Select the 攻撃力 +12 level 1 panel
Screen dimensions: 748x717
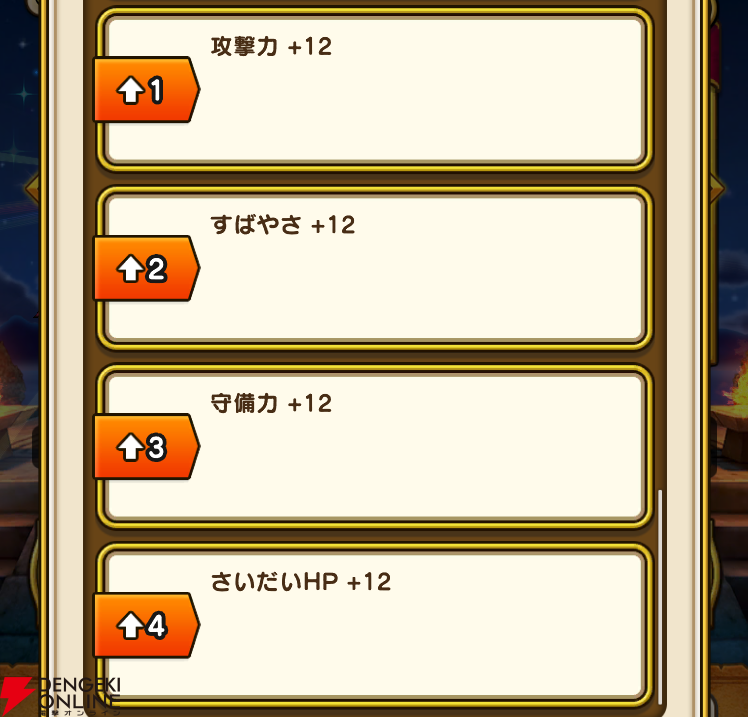(x=375, y=90)
